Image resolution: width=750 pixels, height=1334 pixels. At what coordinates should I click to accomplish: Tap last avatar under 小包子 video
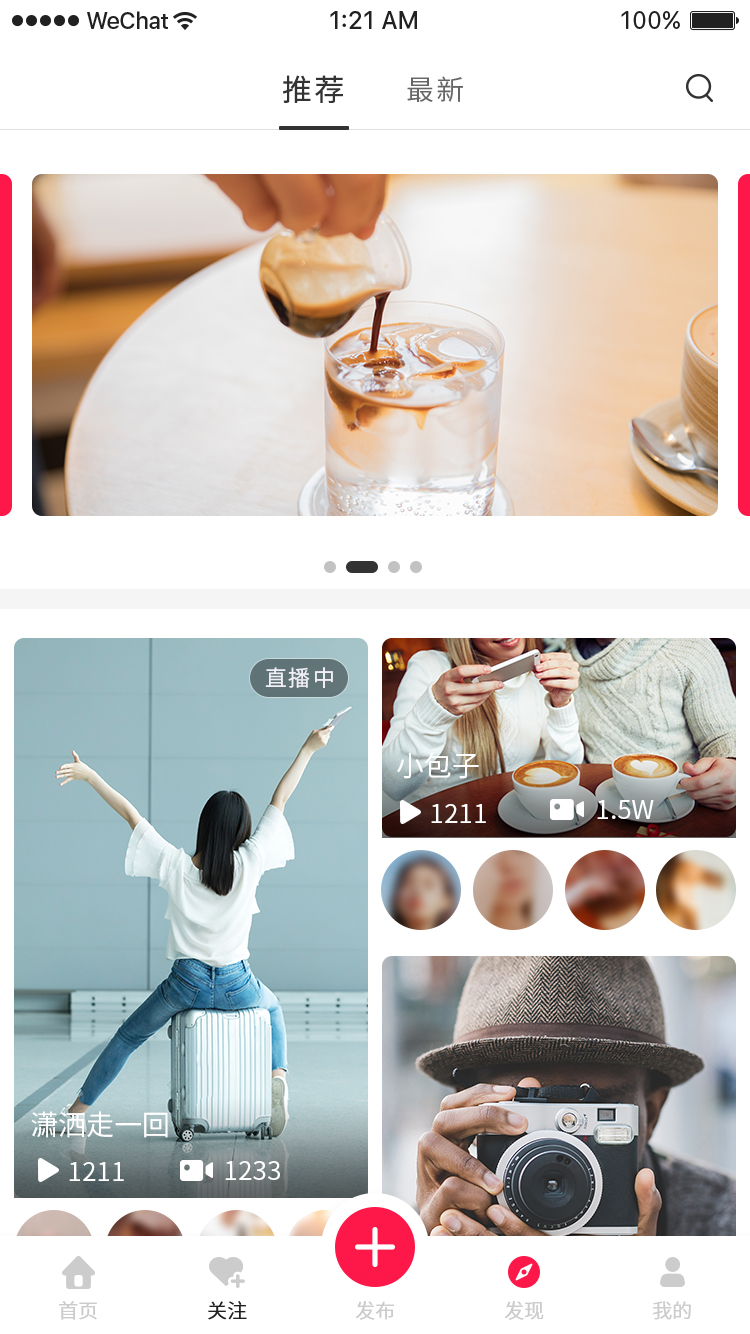[x=696, y=890]
